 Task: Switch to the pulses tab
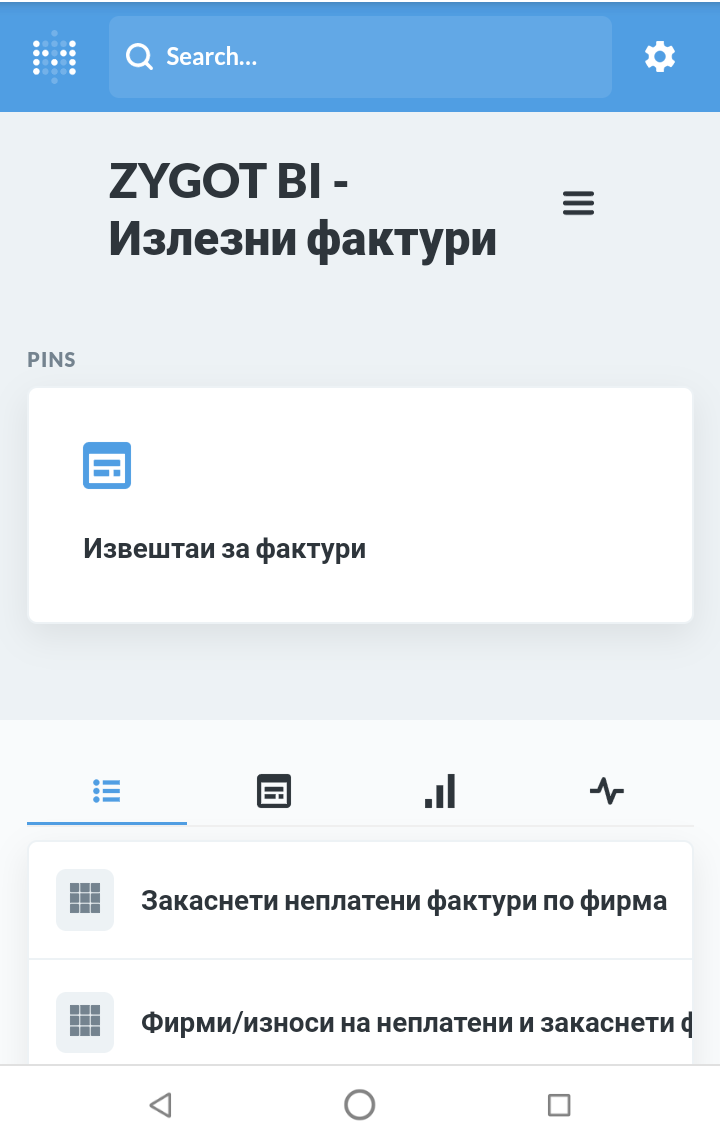(x=606, y=792)
